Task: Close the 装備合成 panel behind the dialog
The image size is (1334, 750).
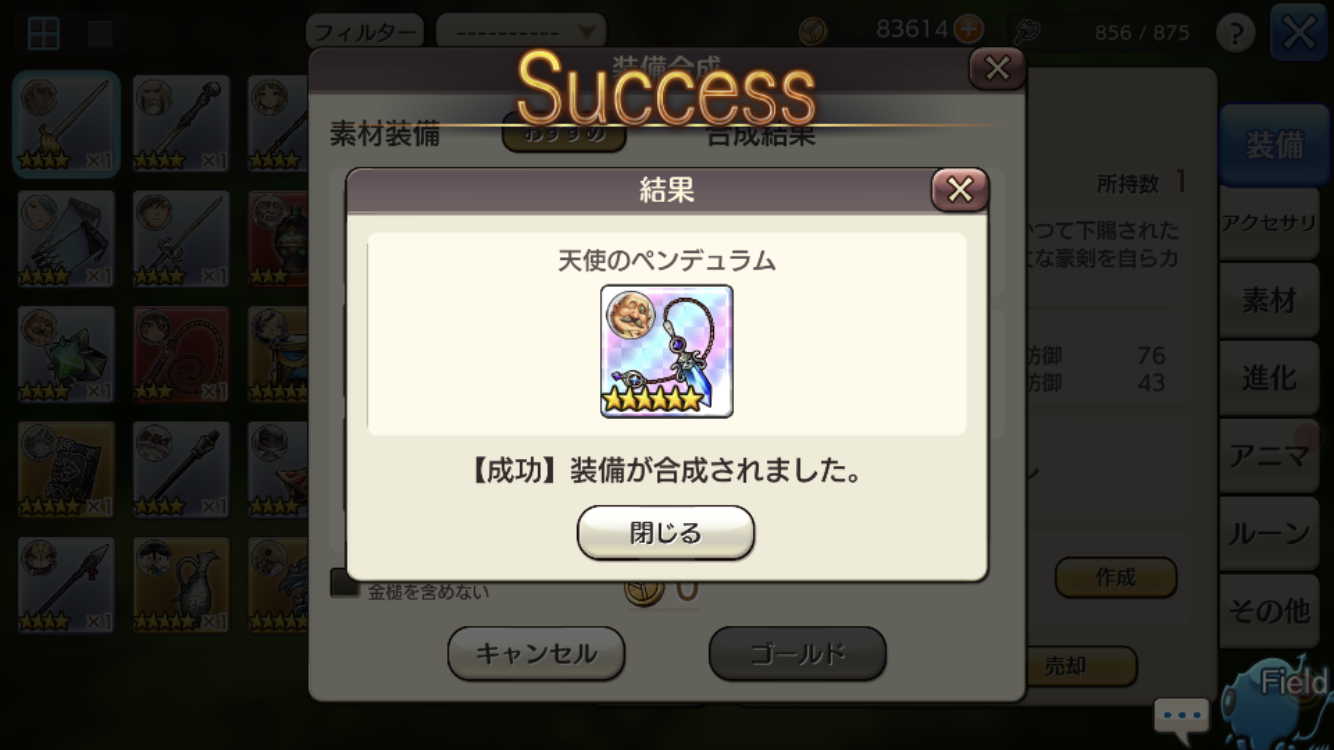Action: point(996,69)
